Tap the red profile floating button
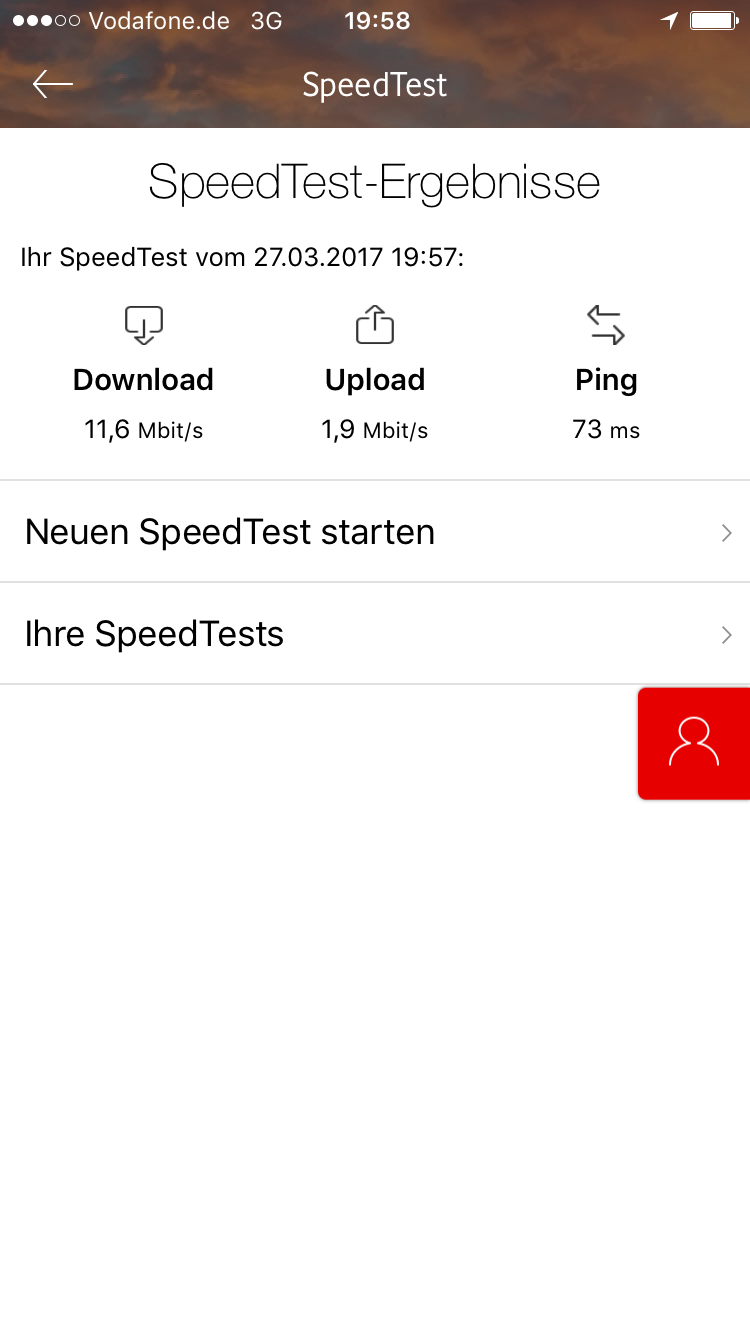Viewport: 750px width, 1334px height. [x=694, y=743]
